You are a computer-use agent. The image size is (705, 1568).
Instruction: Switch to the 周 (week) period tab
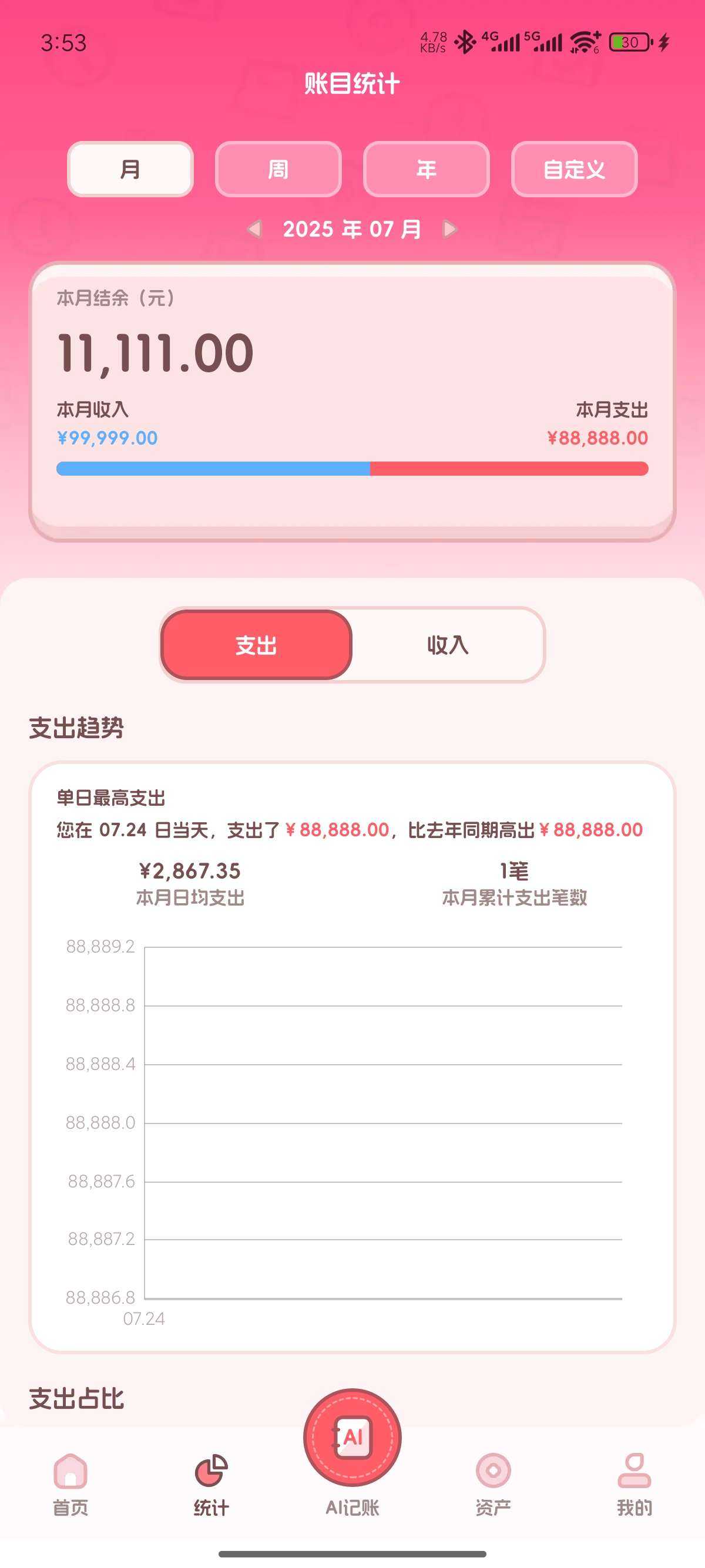coord(278,169)
